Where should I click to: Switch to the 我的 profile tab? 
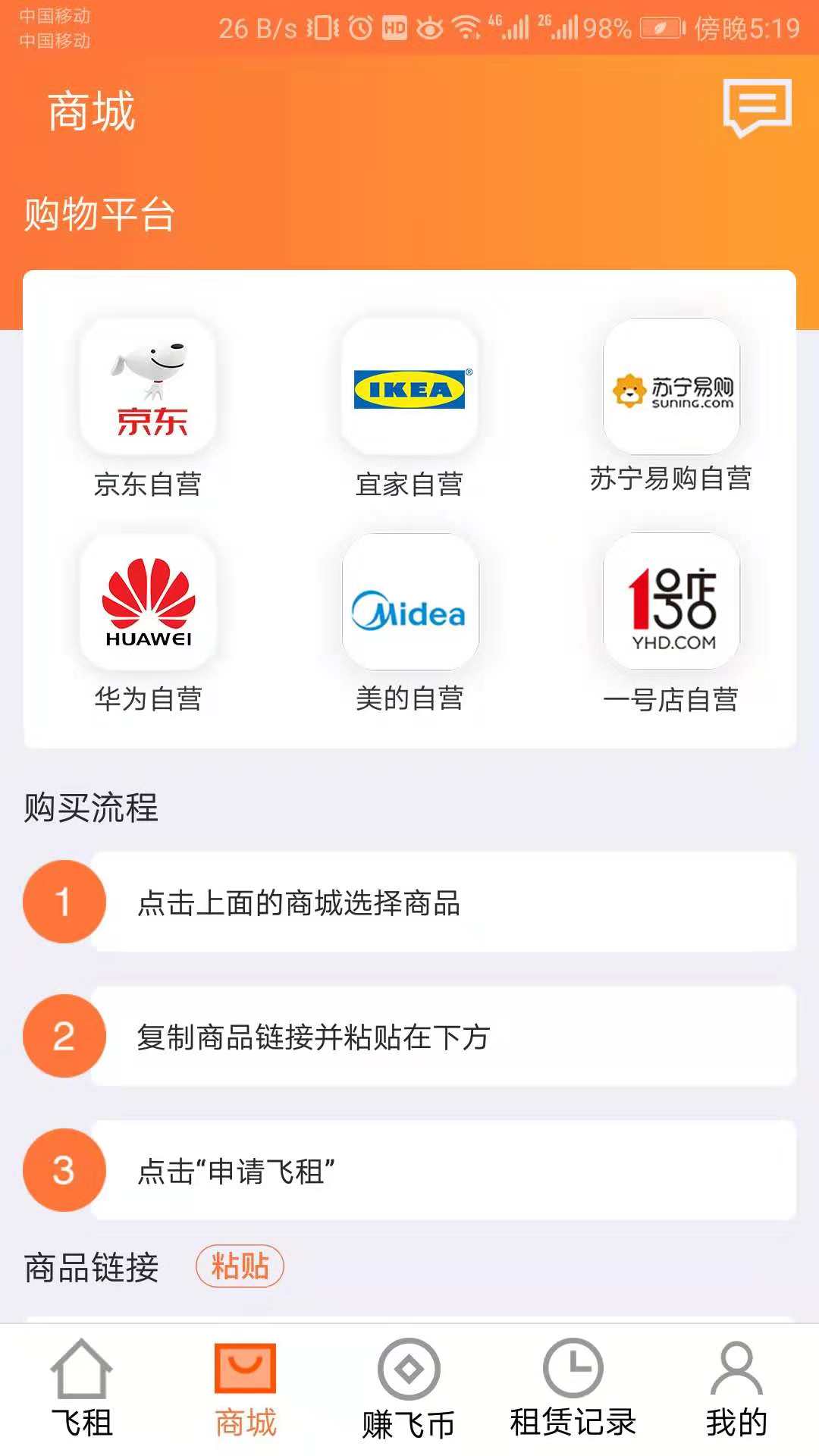coord(736,1389)
